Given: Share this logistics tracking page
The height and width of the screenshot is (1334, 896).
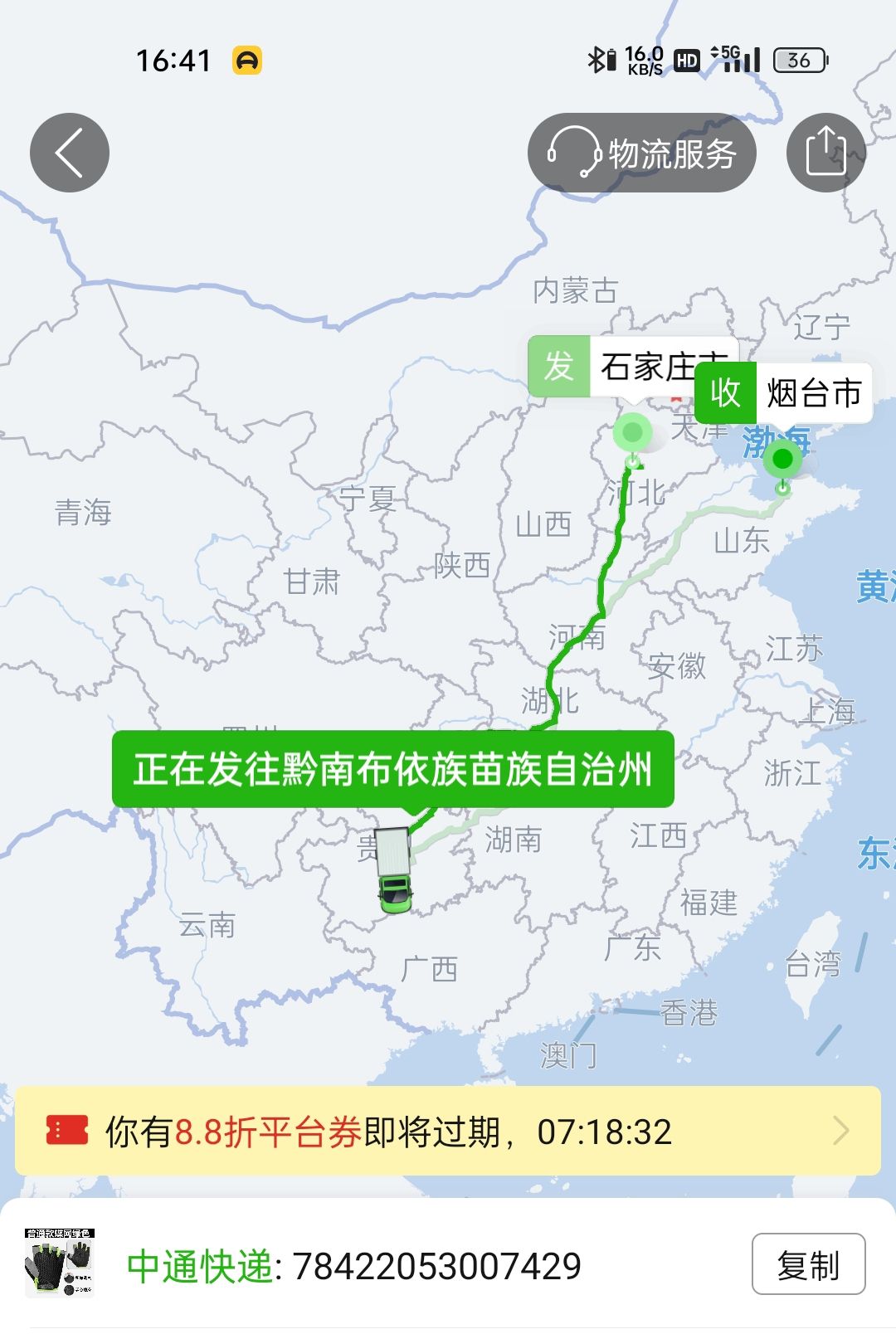Looking at the screenshot, I should (x=825, y=153).
